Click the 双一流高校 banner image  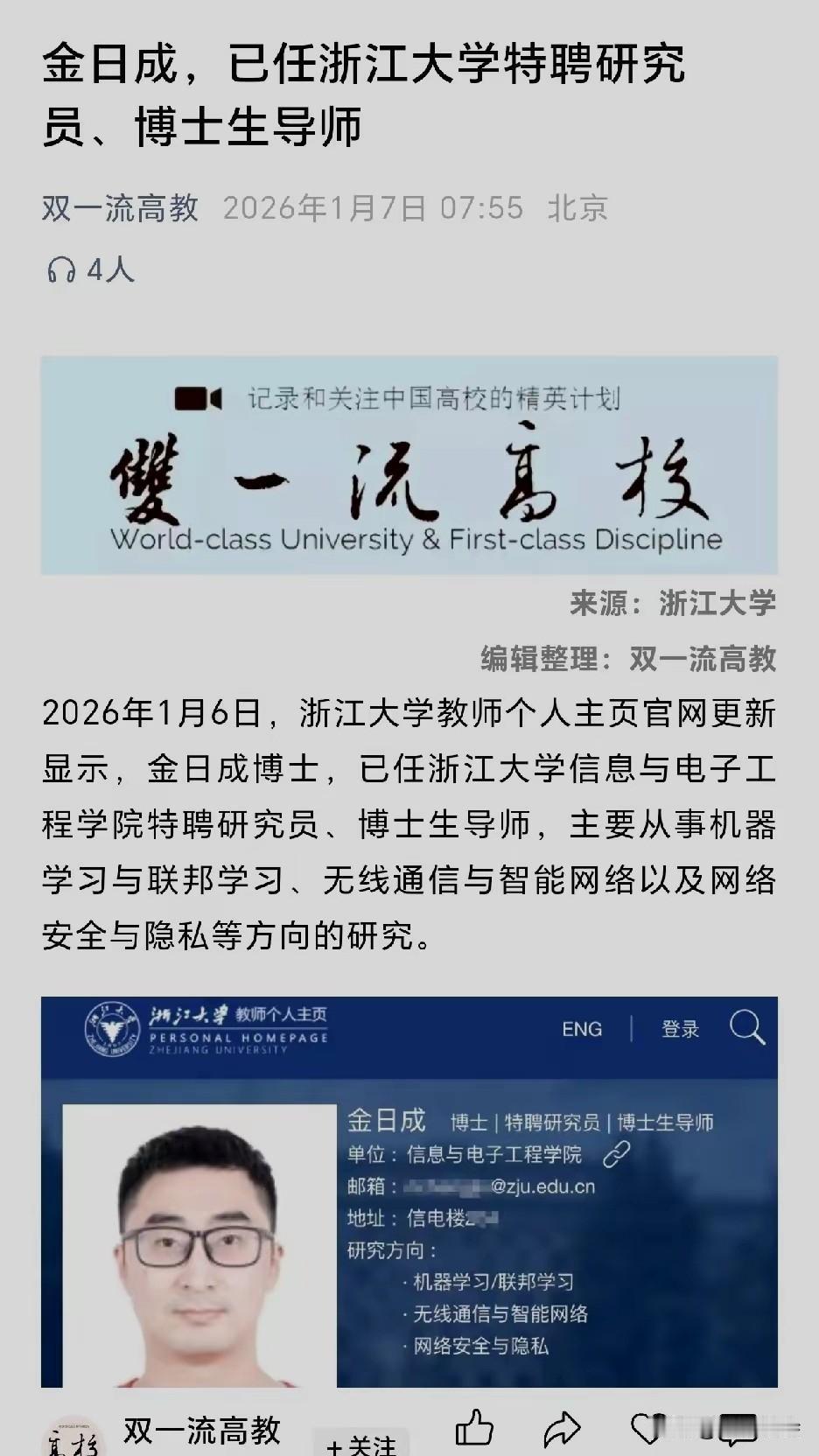point(409,465)
